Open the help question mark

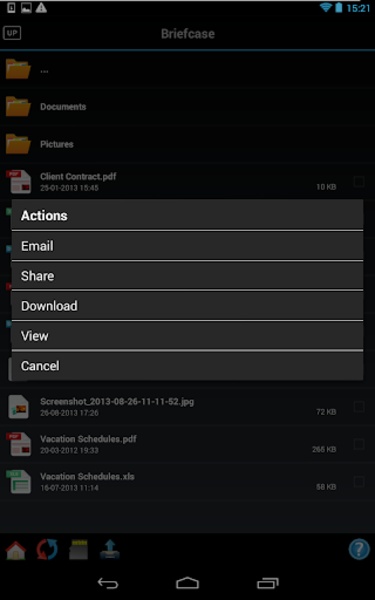click(359, 549)
